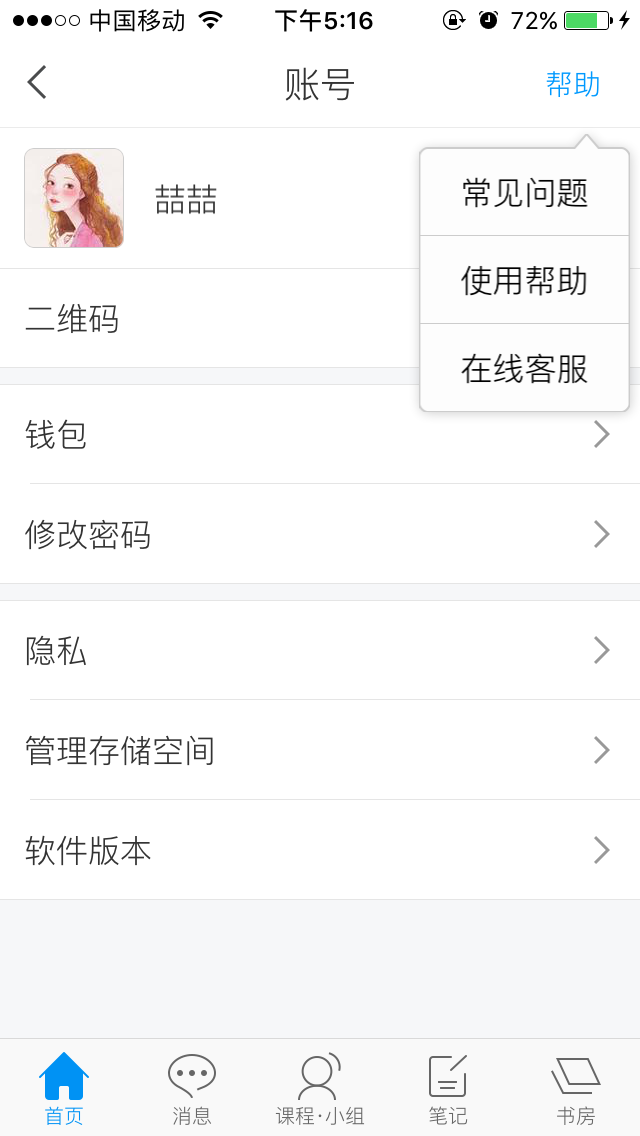
Task: Switch to the 课程·小组 tab
Action: pos(320,1088)
